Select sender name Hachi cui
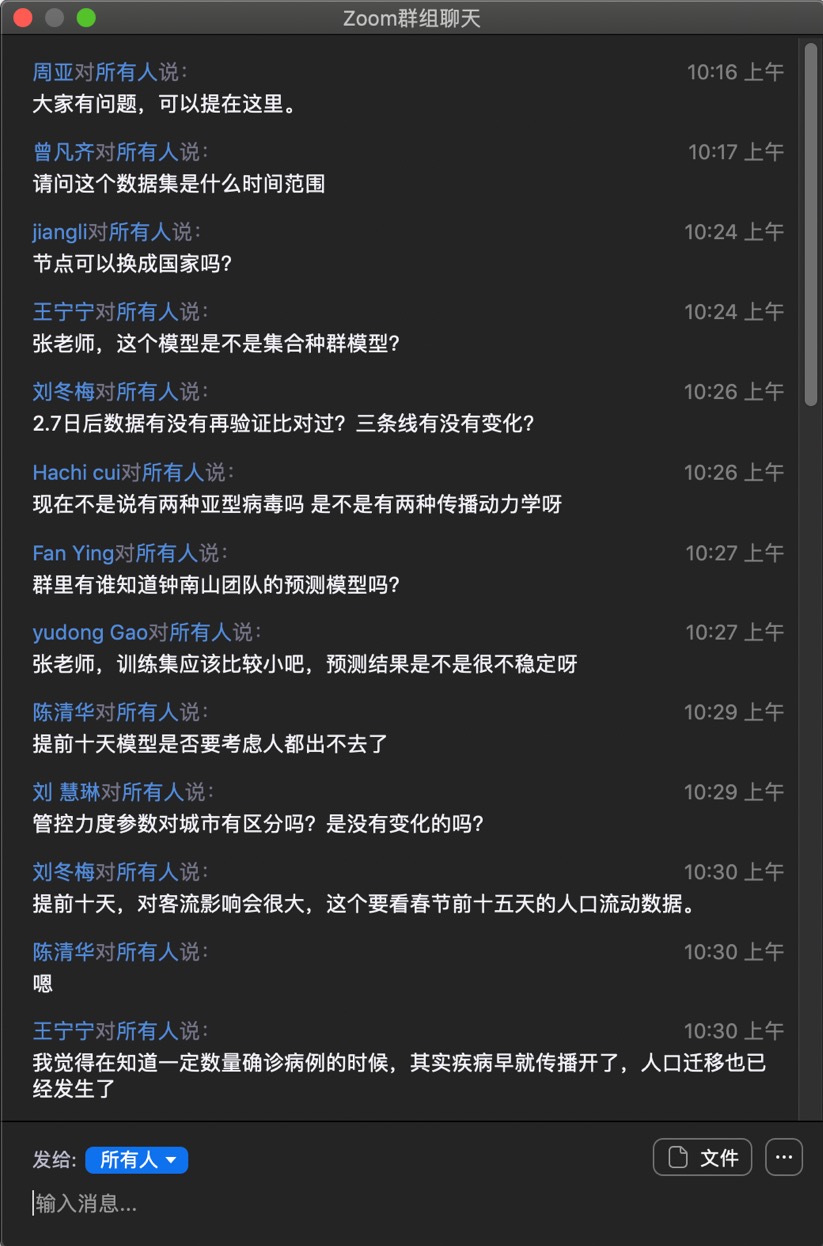The image size is (823, 1246). click(x=74, y=472)
